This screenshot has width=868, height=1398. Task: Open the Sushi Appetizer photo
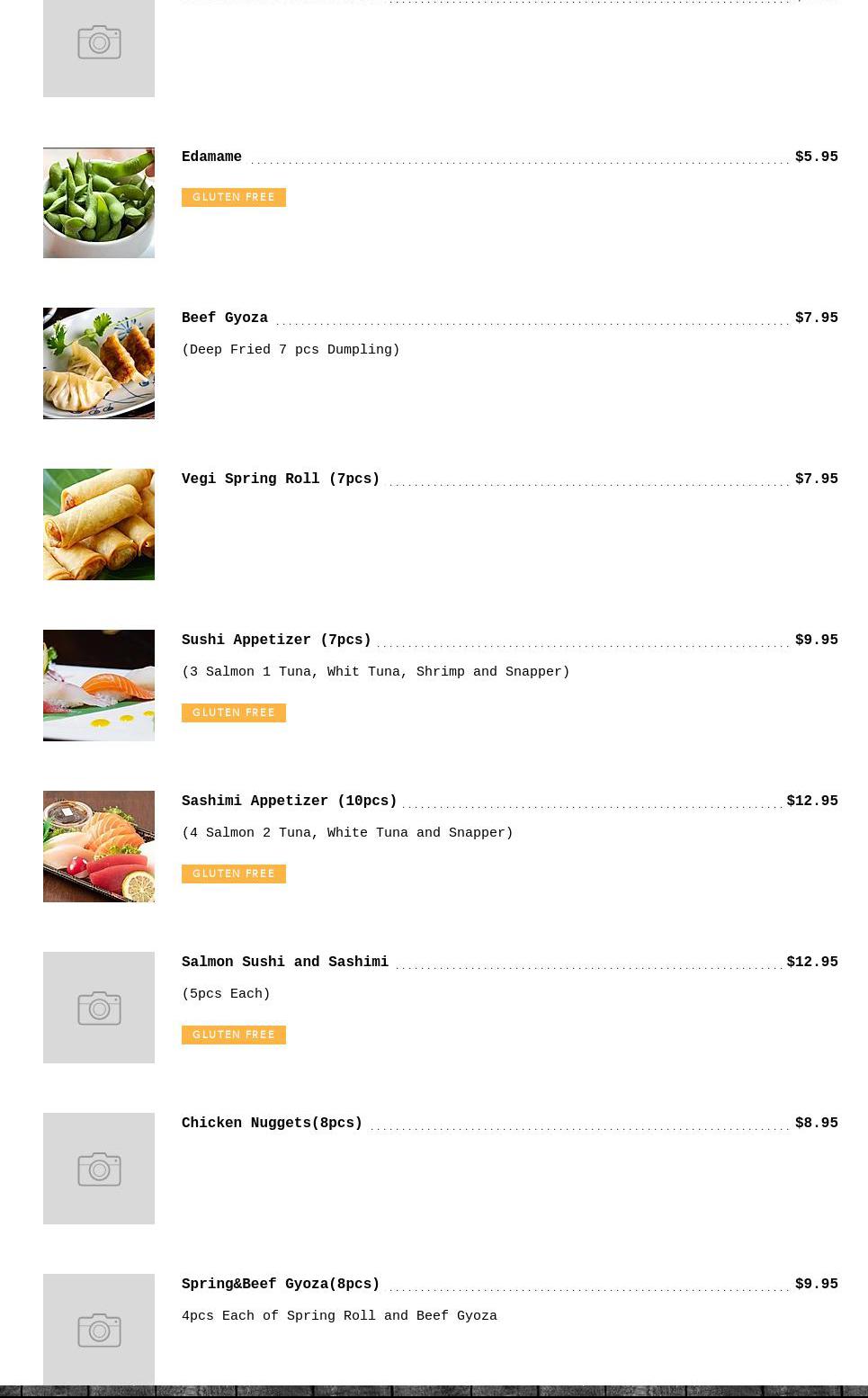pos(99,686)
